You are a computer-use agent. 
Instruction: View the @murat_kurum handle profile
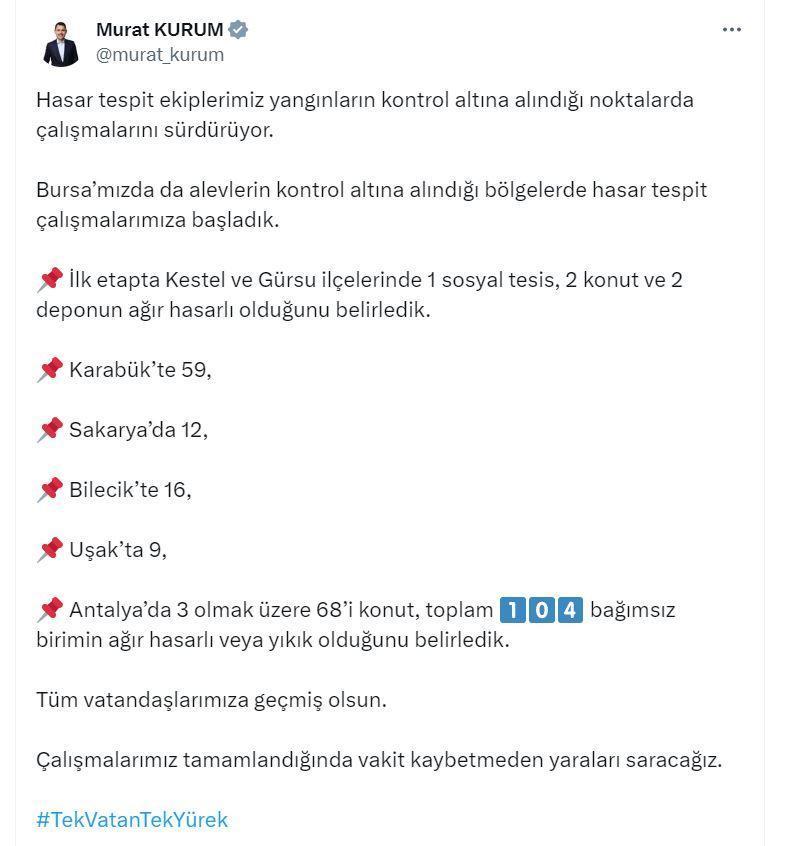coord(160,55)
